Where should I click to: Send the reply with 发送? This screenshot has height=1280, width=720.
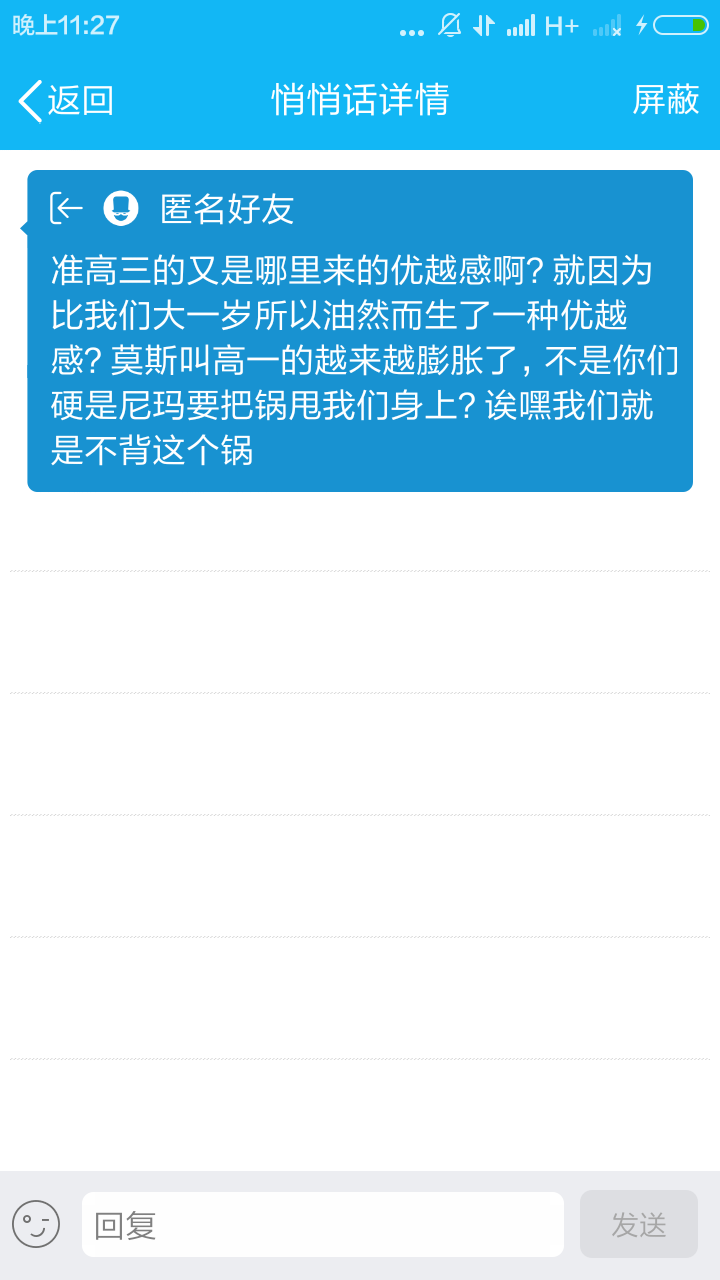coord(638,1224)
